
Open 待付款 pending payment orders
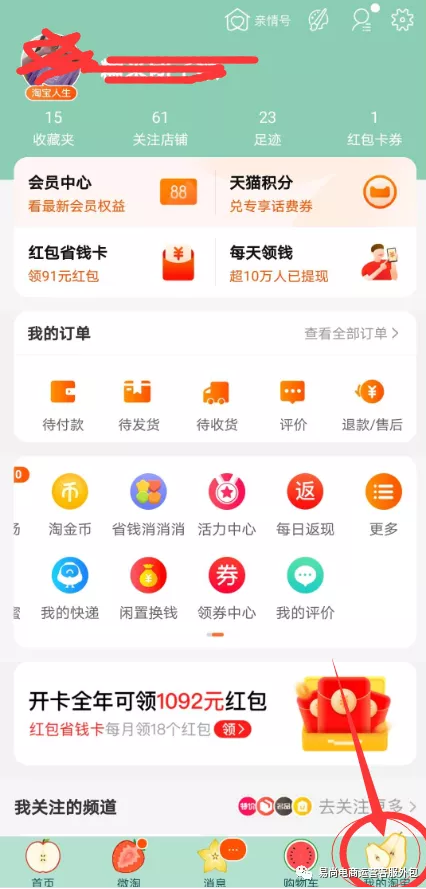63,405
